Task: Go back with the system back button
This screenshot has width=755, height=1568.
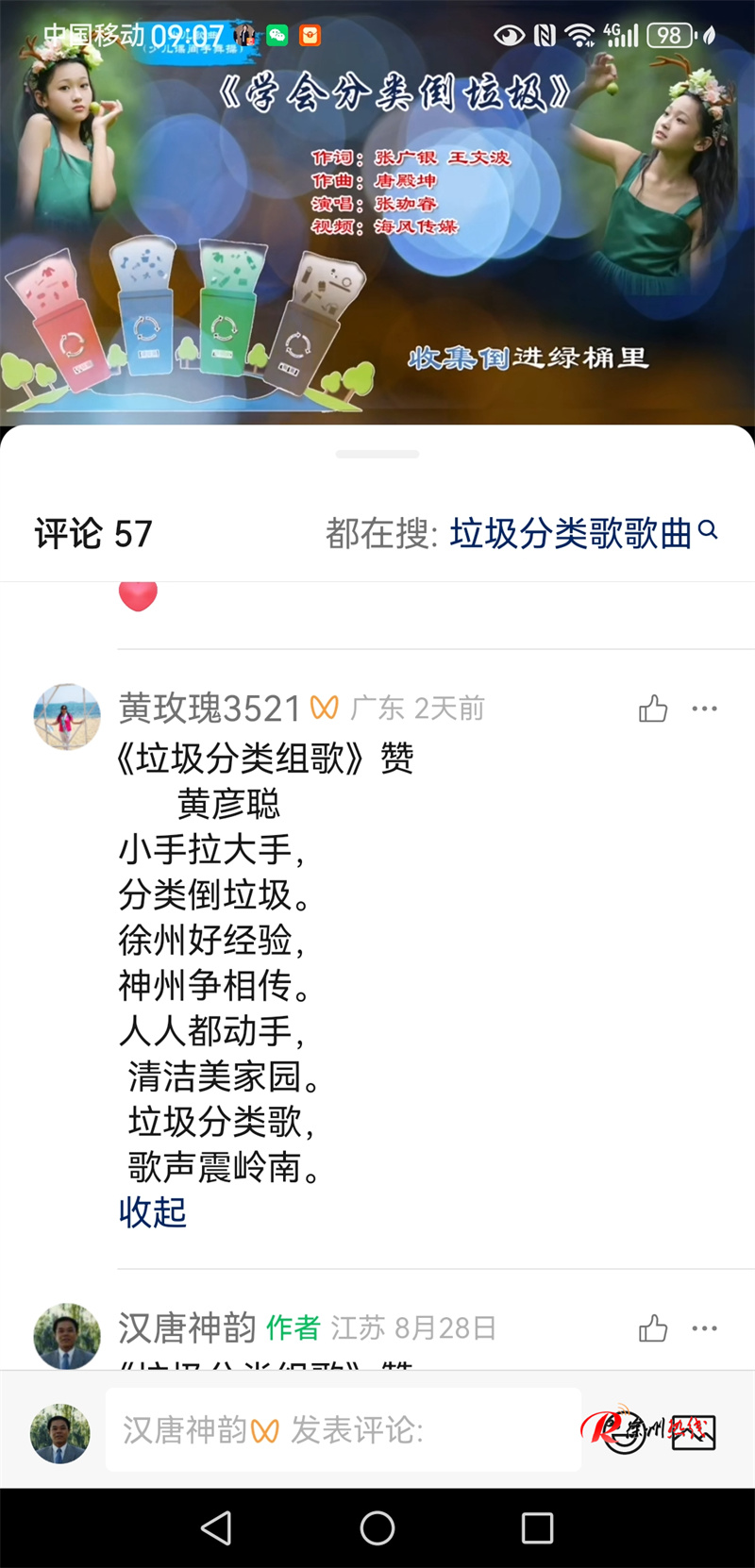Action: tap(217, 1528)
